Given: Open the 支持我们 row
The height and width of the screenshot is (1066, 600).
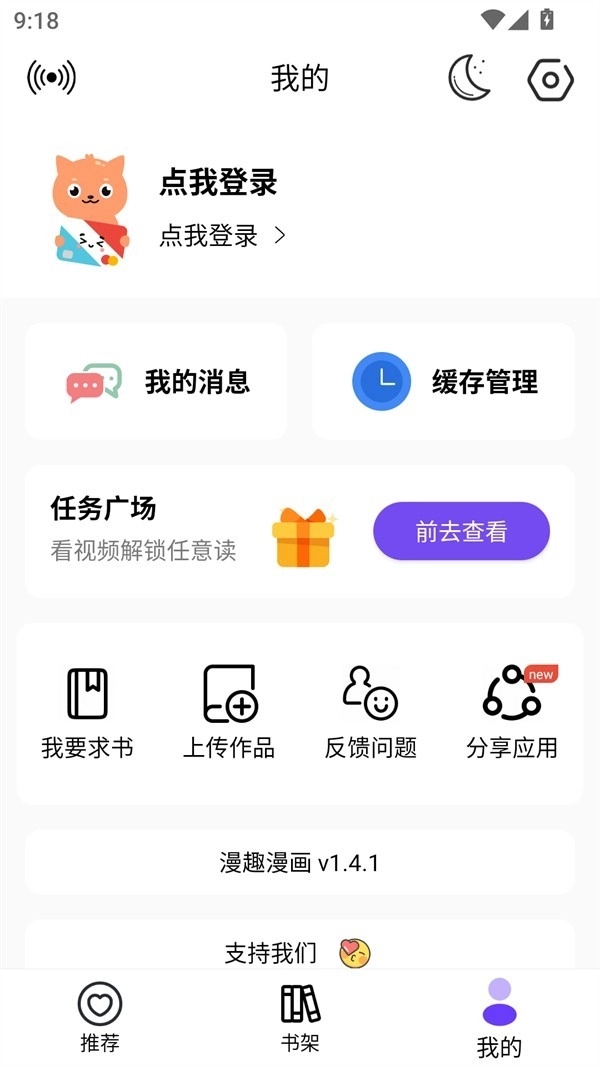Looking at the screenshot, I should tap(300, 950).
